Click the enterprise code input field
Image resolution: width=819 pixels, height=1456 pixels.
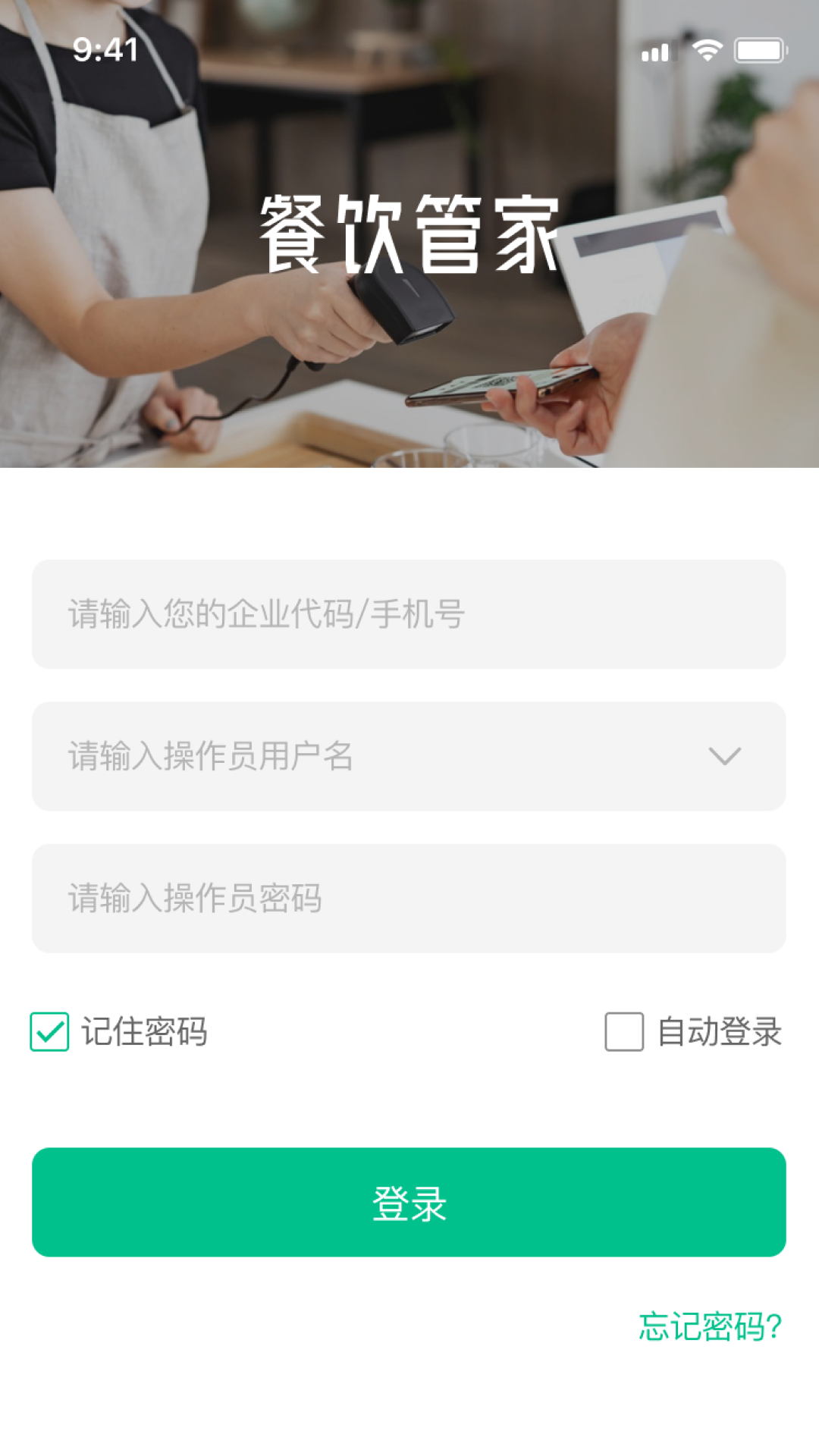coord(409,614)
